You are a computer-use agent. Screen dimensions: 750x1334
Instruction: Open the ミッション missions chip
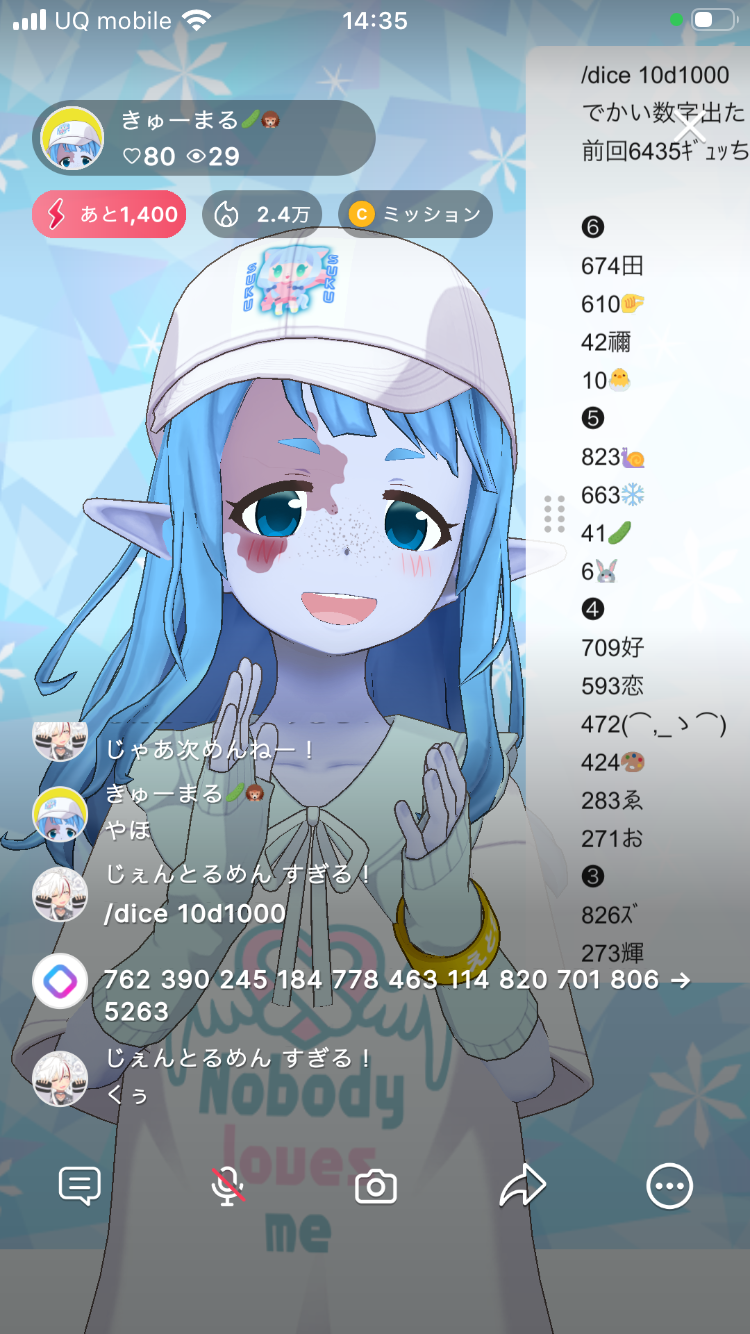(415, 214)
